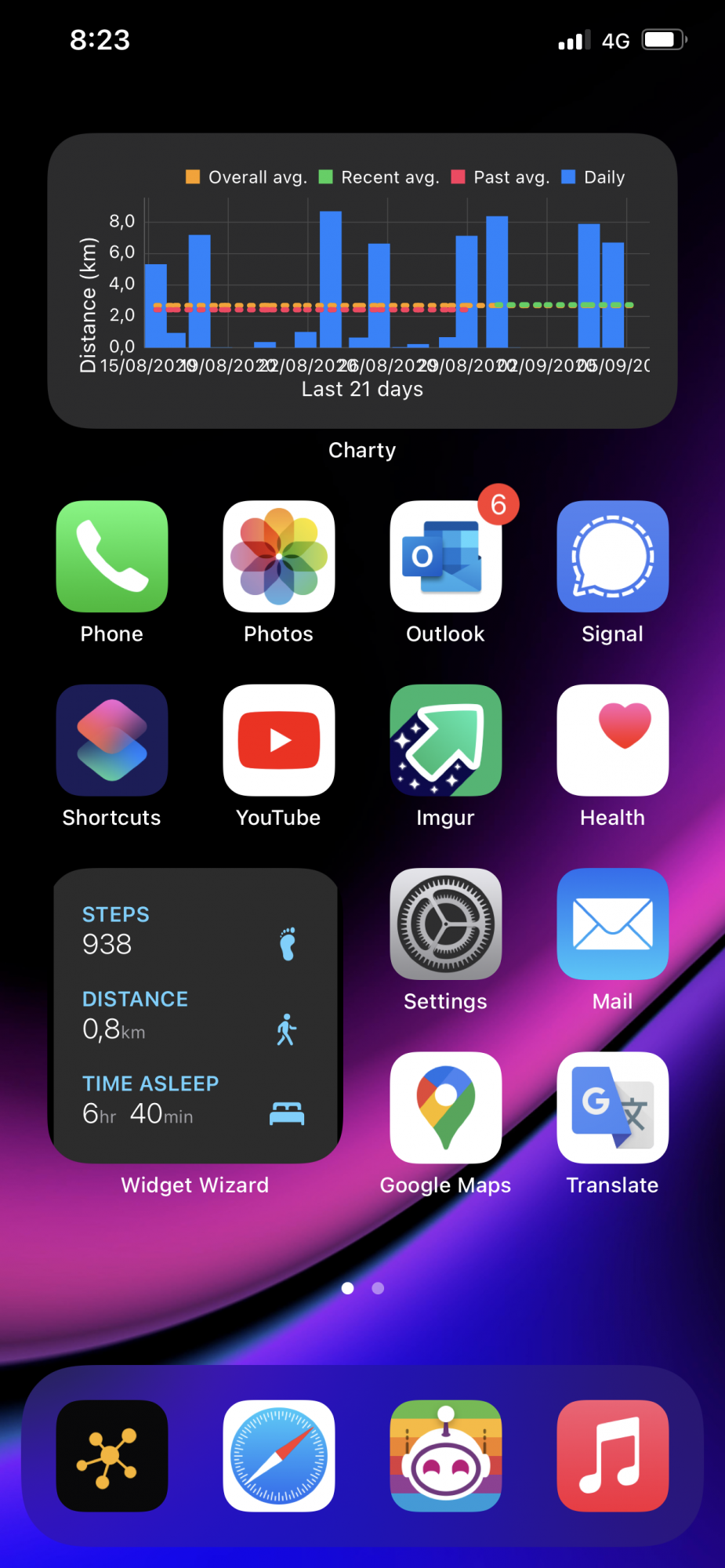Launch the Mail app
Viewport: 725px width, 1568px height.
pyautogui.click(x=612, y=924)
